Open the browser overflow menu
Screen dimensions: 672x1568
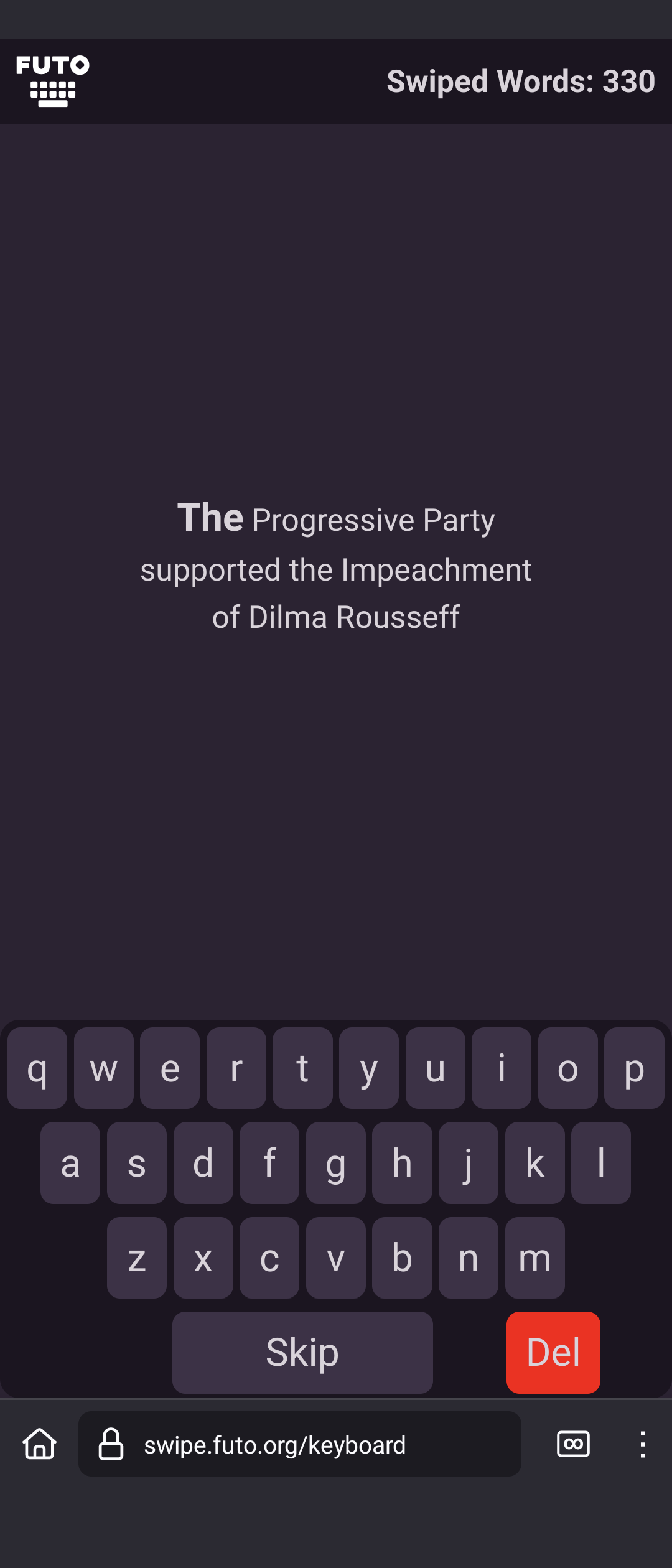tap(643, 1444)
